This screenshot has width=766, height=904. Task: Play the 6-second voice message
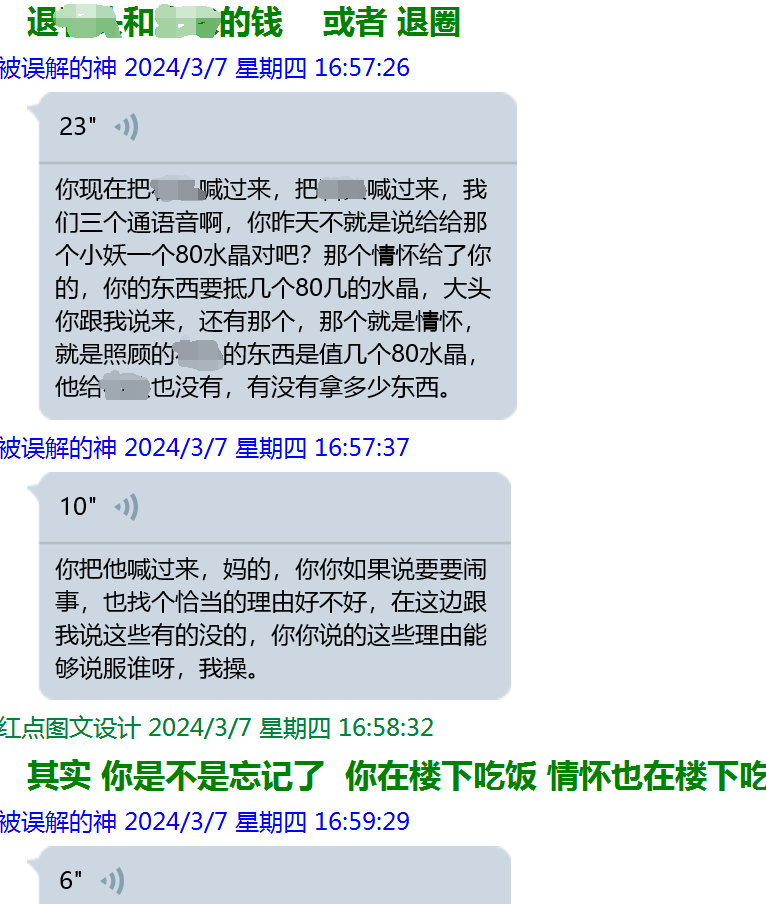[x=112, y=881]
